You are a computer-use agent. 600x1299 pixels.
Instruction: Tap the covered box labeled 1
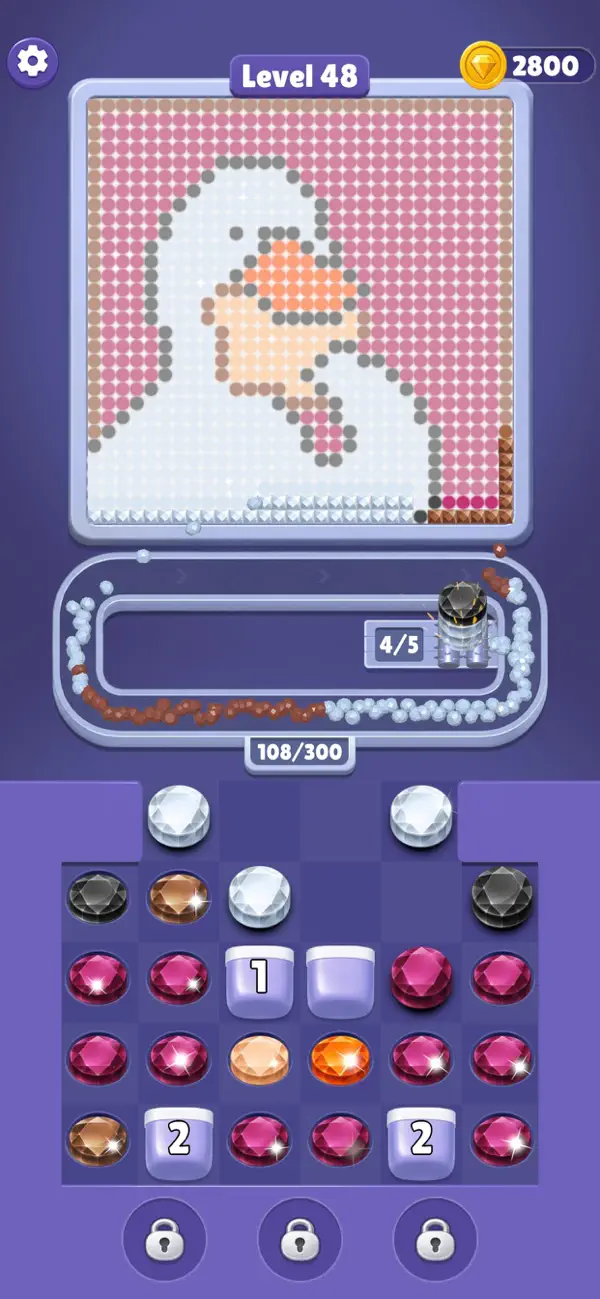tap(259, 976)
